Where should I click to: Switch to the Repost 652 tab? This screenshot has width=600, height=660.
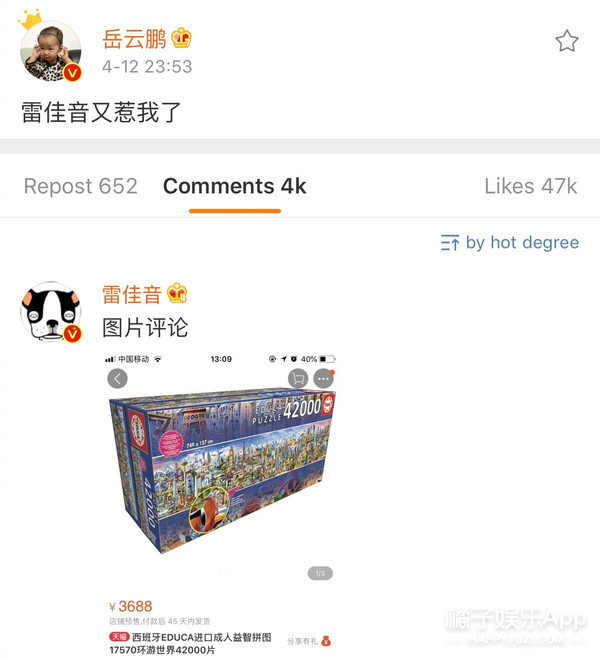click(x=80, y=186)
